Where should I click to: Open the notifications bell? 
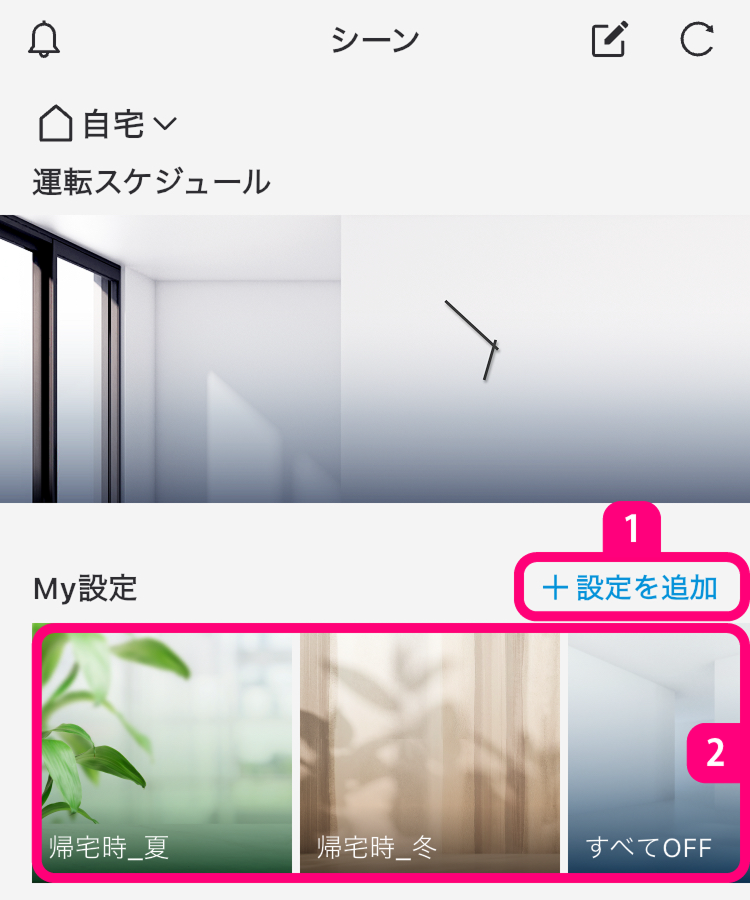(x=44, y=40)
